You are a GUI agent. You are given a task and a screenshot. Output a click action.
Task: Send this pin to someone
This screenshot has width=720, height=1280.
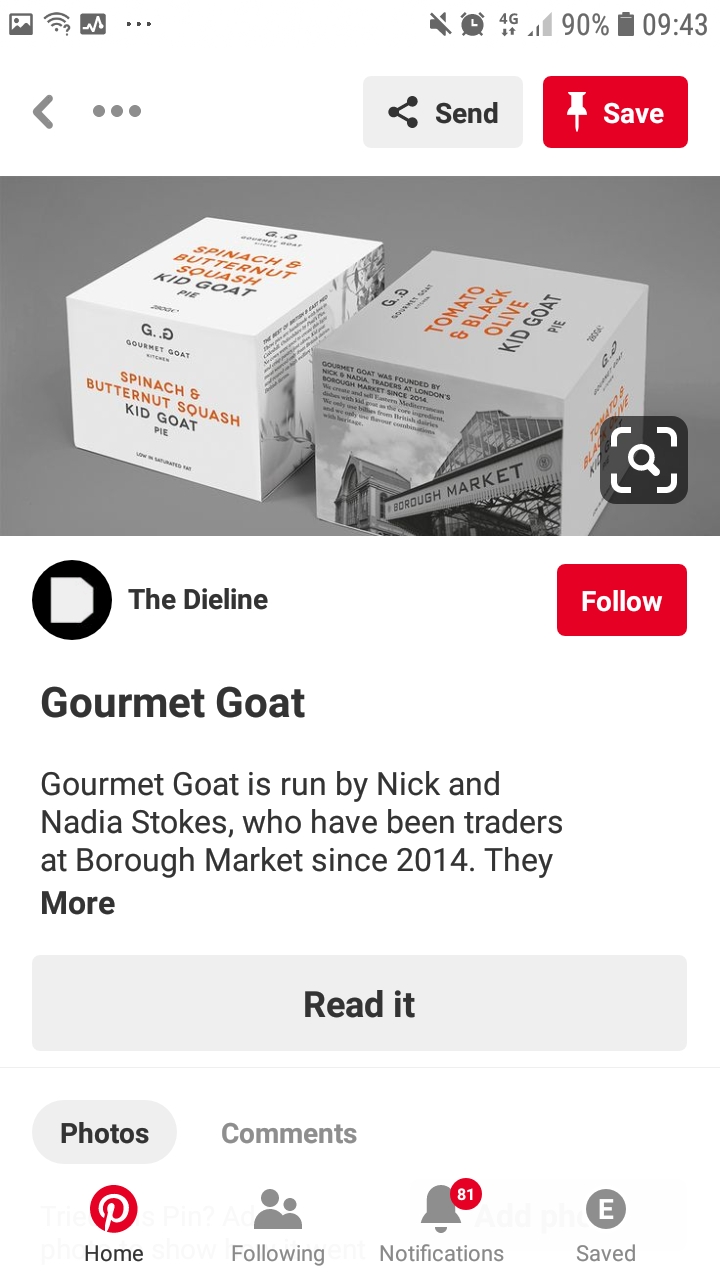(442, 113)
